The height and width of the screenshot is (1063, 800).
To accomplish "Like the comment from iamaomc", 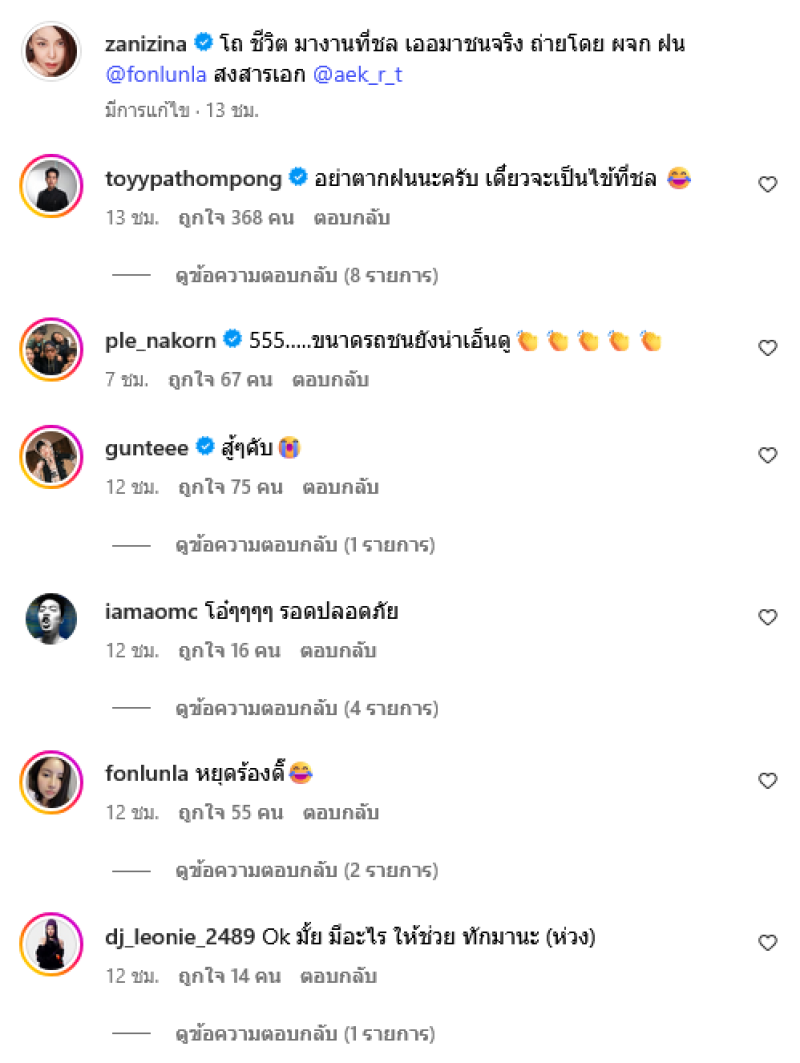I will [767, 617].
